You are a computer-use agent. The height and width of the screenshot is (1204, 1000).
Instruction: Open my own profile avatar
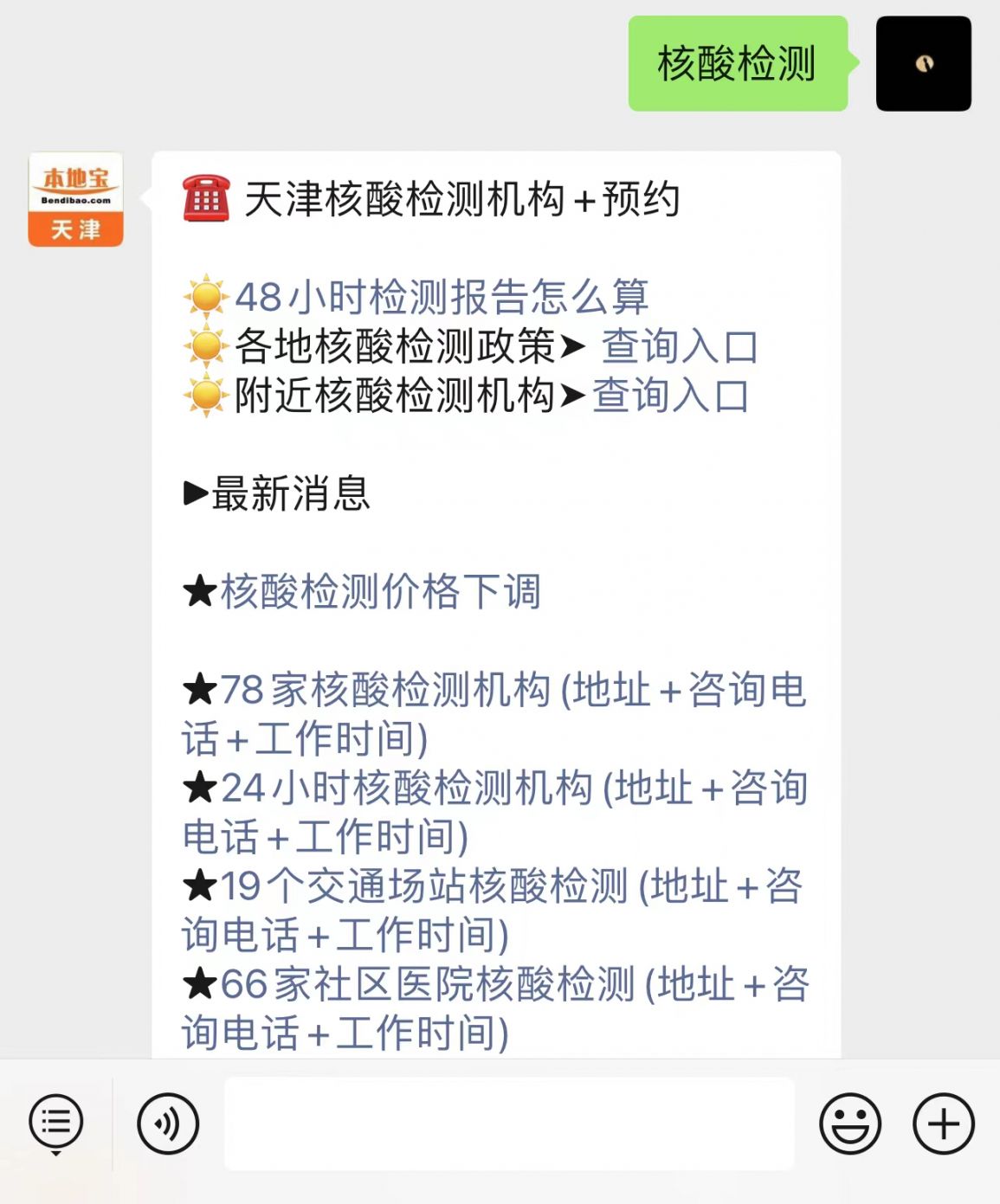tap(923, 64)
